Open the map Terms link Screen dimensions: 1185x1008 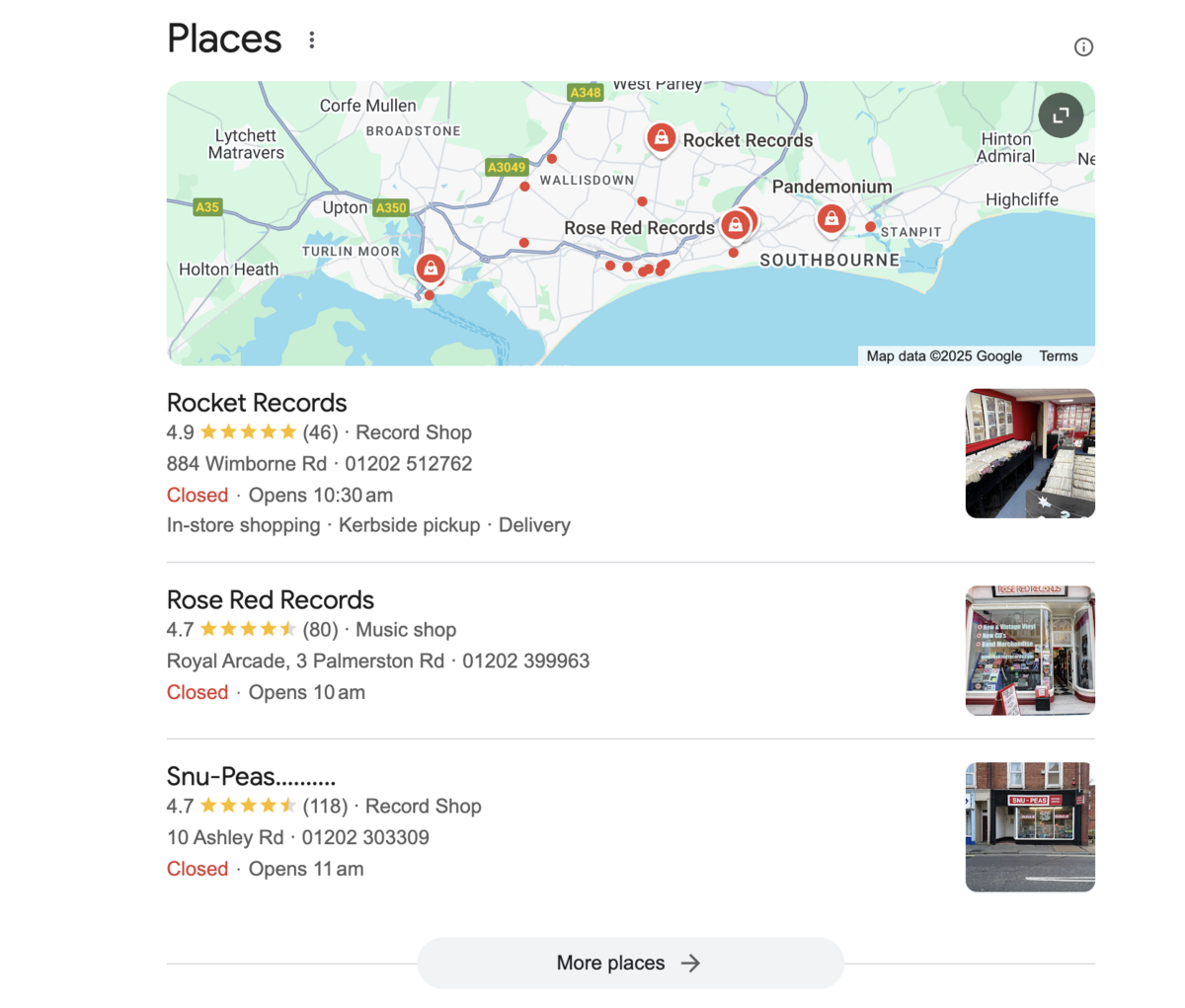click(1058, 356)
